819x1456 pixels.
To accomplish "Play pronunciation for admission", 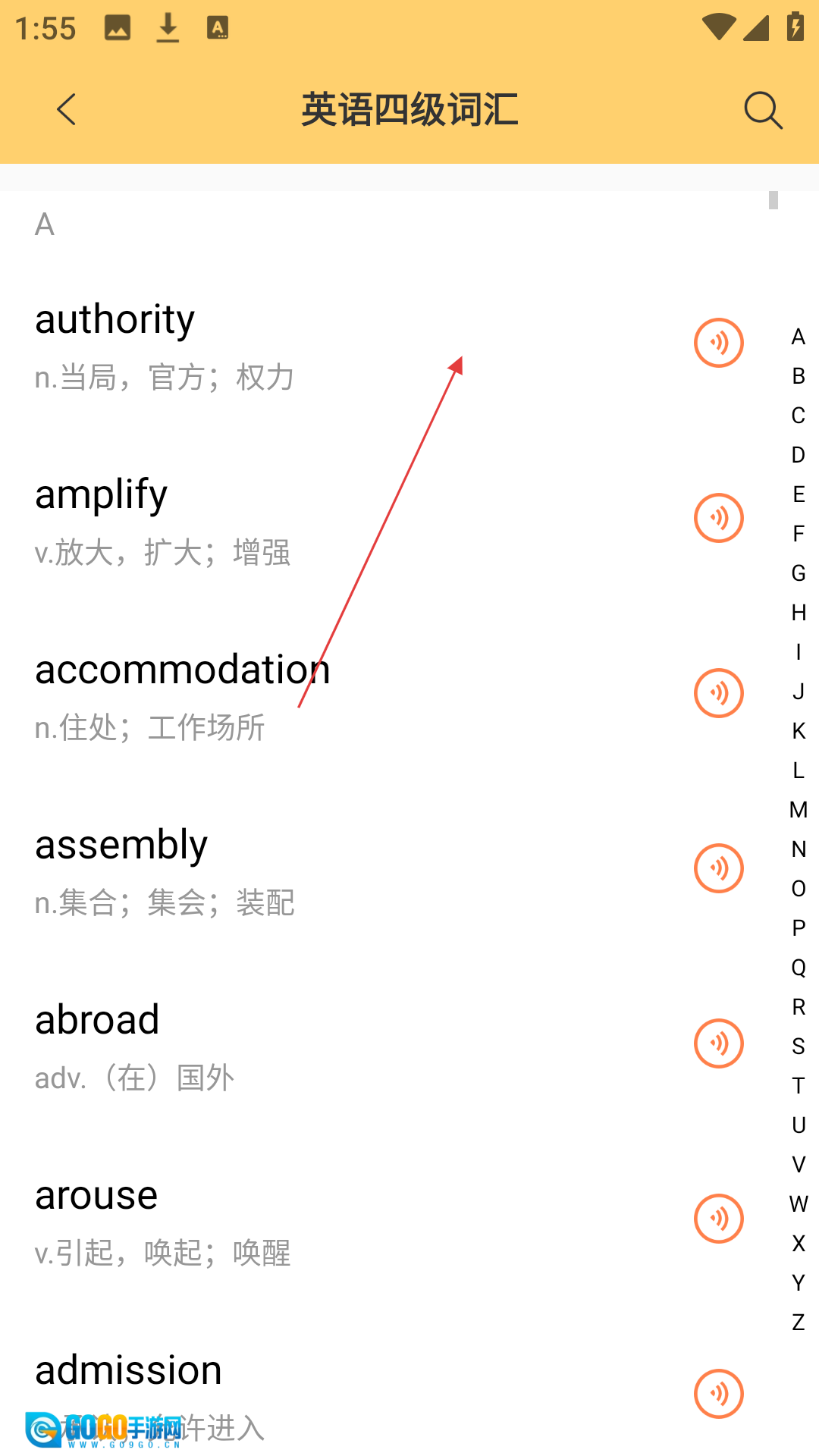I will pyautogui.click(x=718, y=1394).
